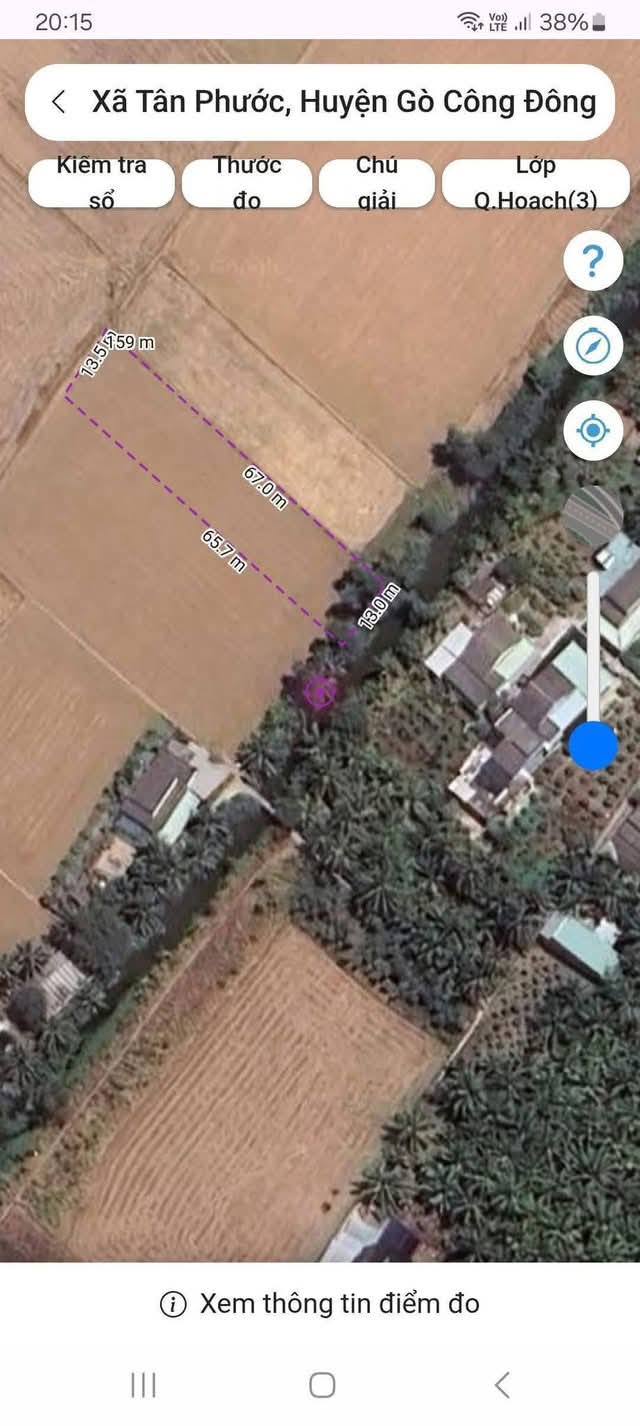Open the help question mark icon
This screenshot has height=1426, width=640.
pyautogui.click(x=593, y=262)
